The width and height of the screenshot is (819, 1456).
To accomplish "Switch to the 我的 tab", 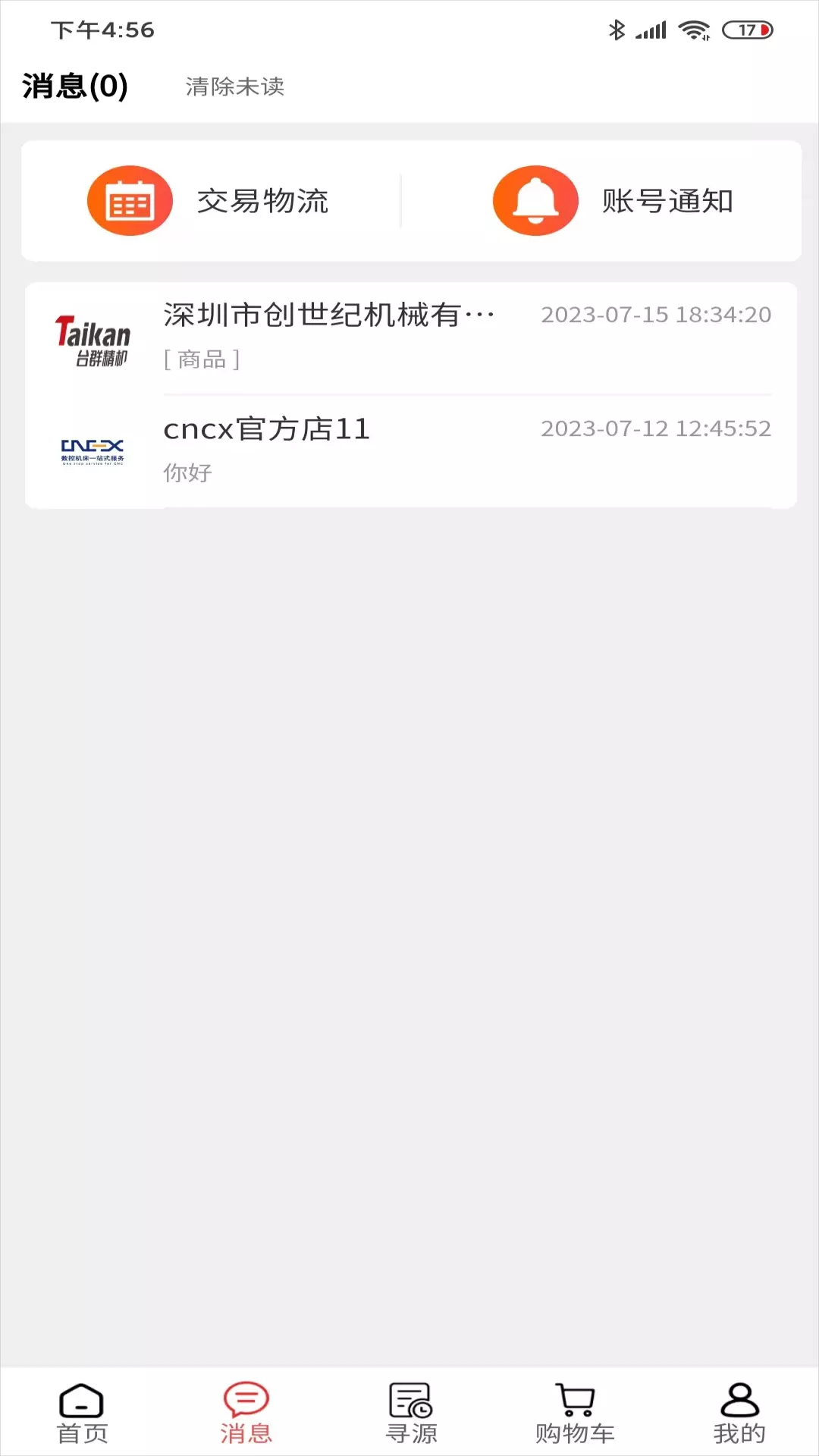I will click(x=739, y=1414).
